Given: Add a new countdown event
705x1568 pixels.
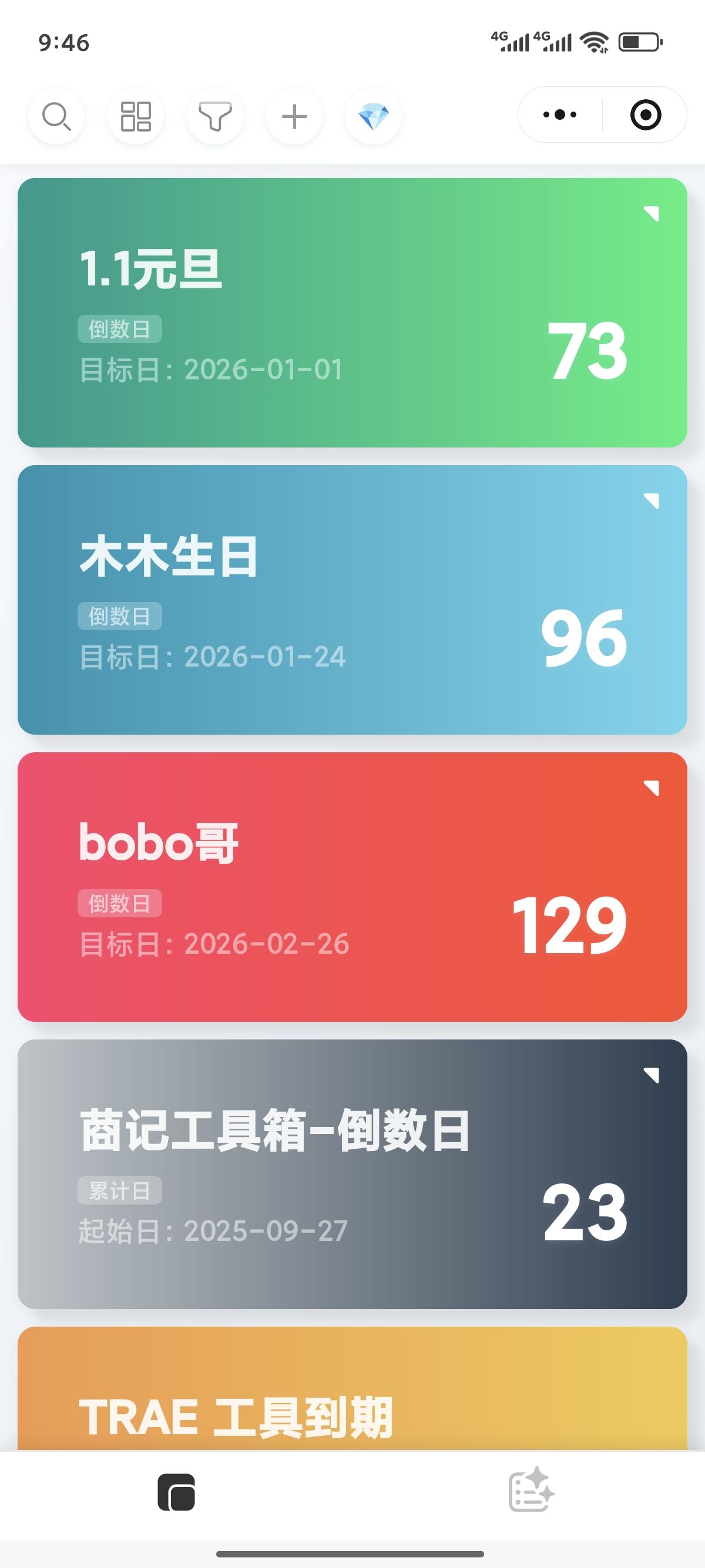Looking at the screenshot, I should 294,116.
